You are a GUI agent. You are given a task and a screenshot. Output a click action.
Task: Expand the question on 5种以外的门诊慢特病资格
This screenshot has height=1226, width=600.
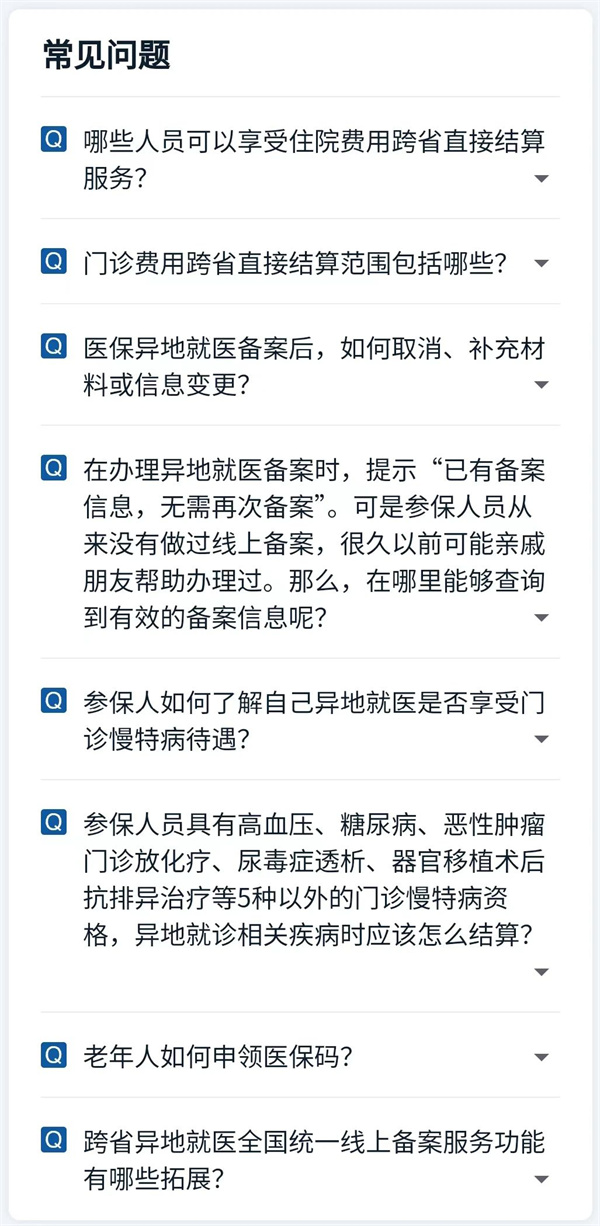point(541,971)
